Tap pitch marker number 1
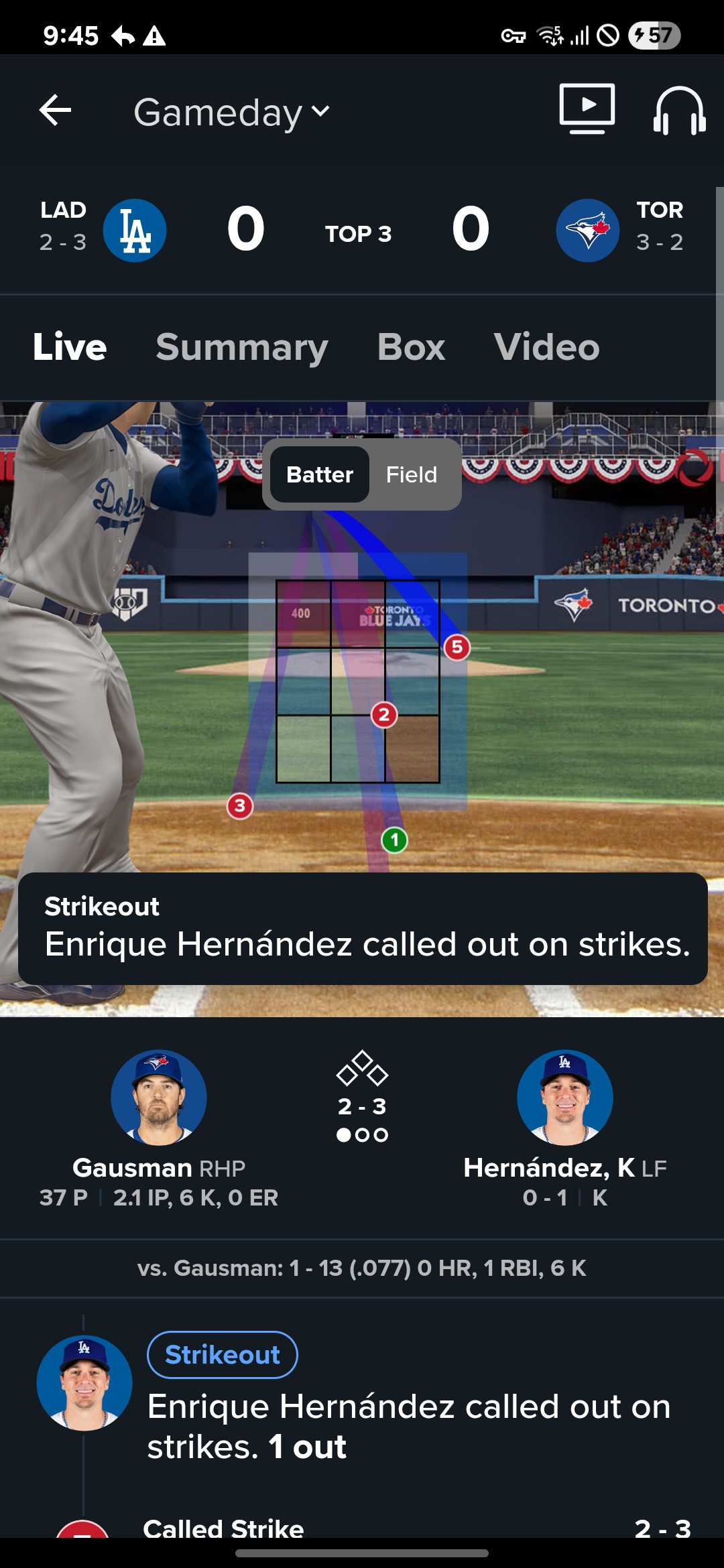 tap(394, 840)
